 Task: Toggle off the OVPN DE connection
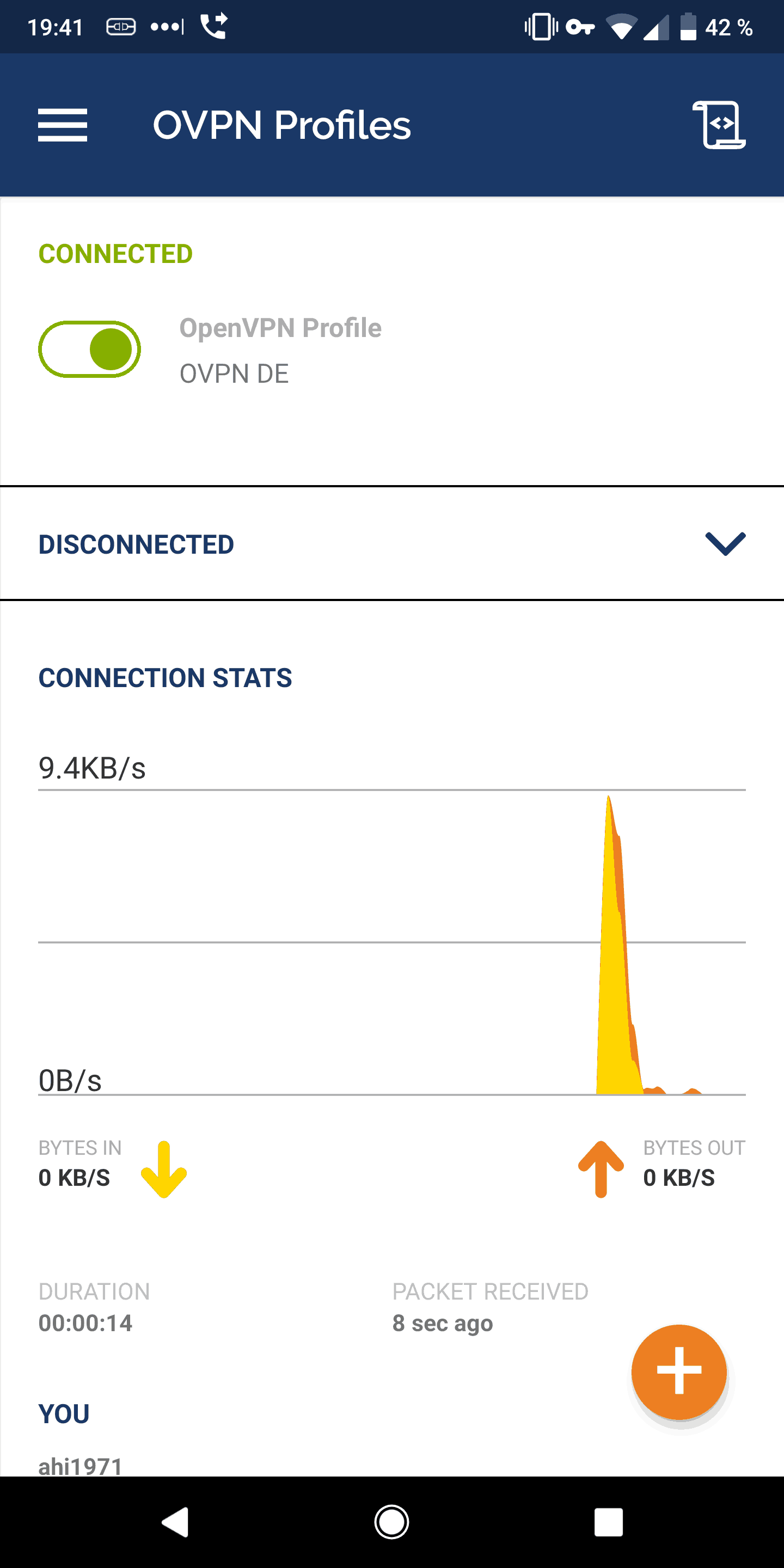click(x=89, y=350)
